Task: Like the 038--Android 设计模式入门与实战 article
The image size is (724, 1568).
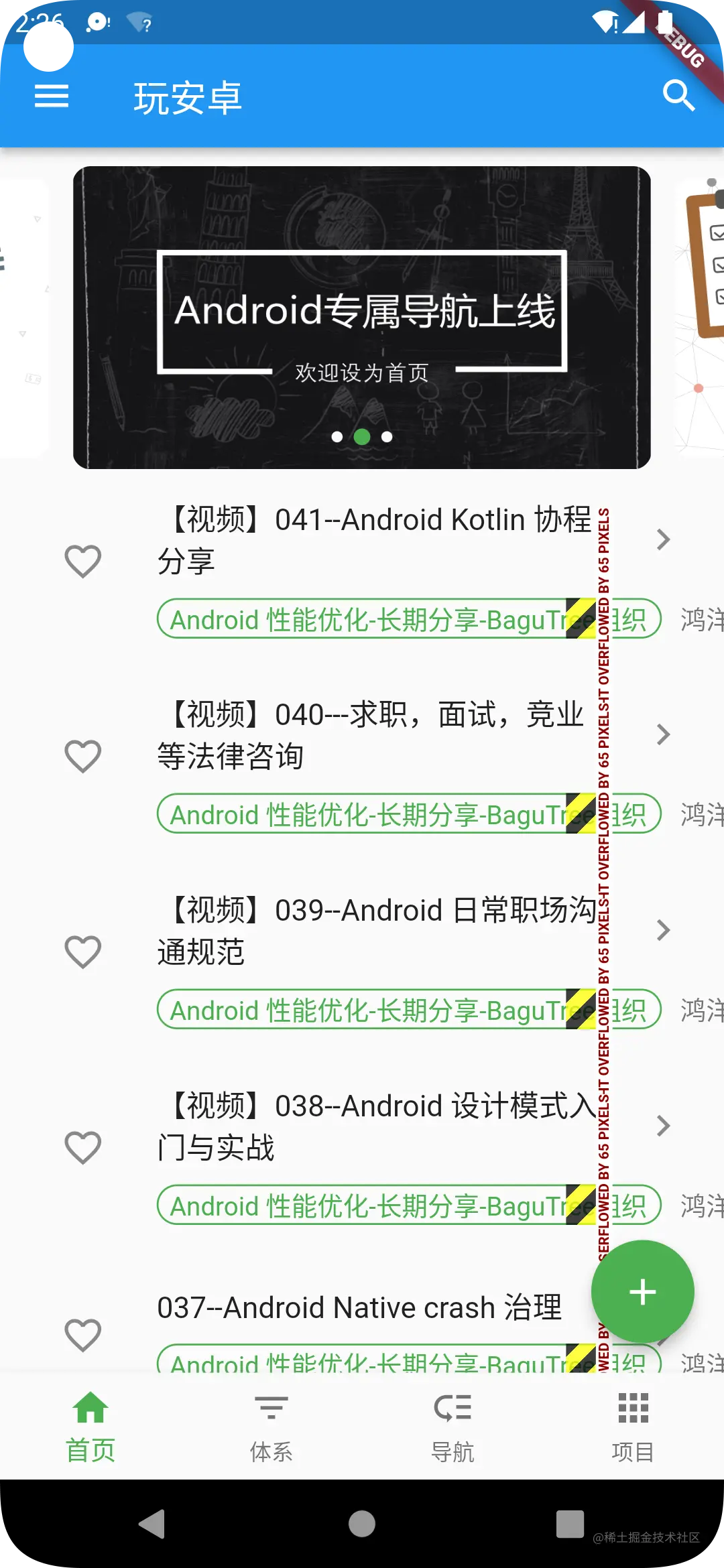Action: (x=83, y=1148)
